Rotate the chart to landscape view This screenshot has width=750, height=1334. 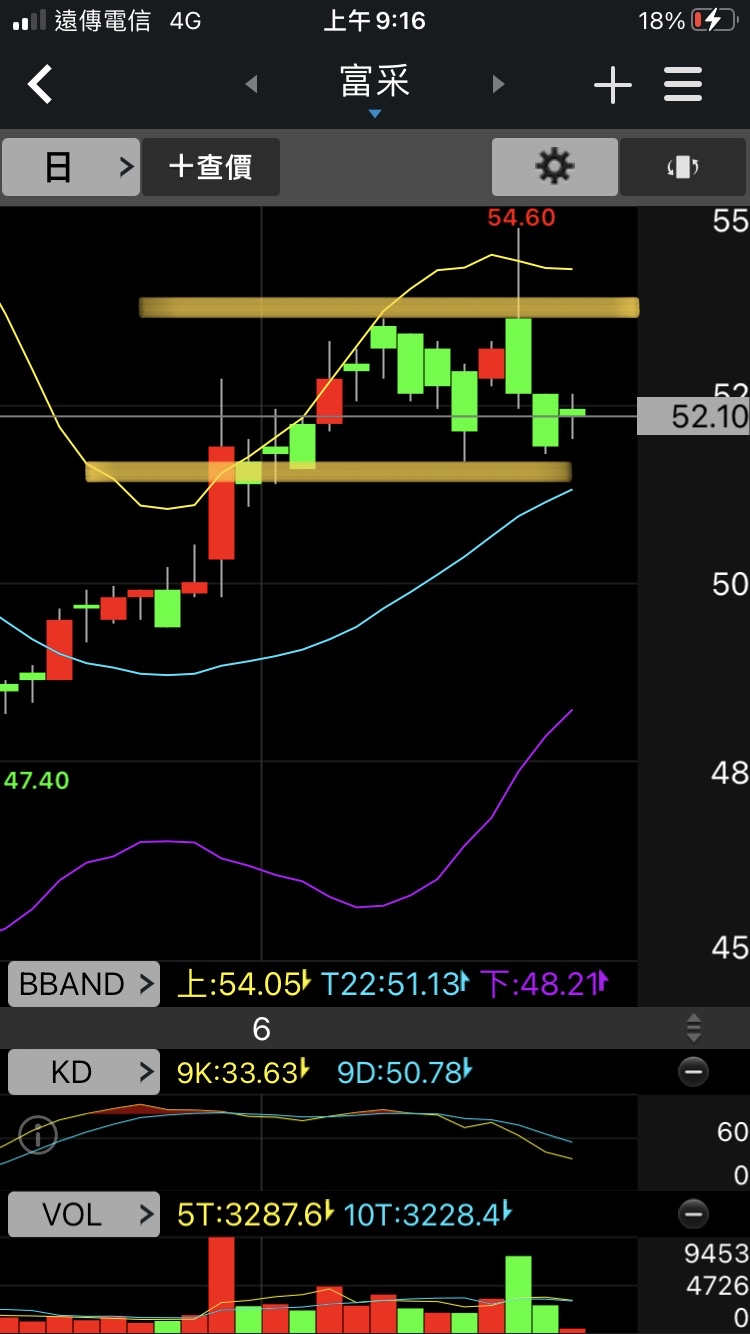point(683,167)
